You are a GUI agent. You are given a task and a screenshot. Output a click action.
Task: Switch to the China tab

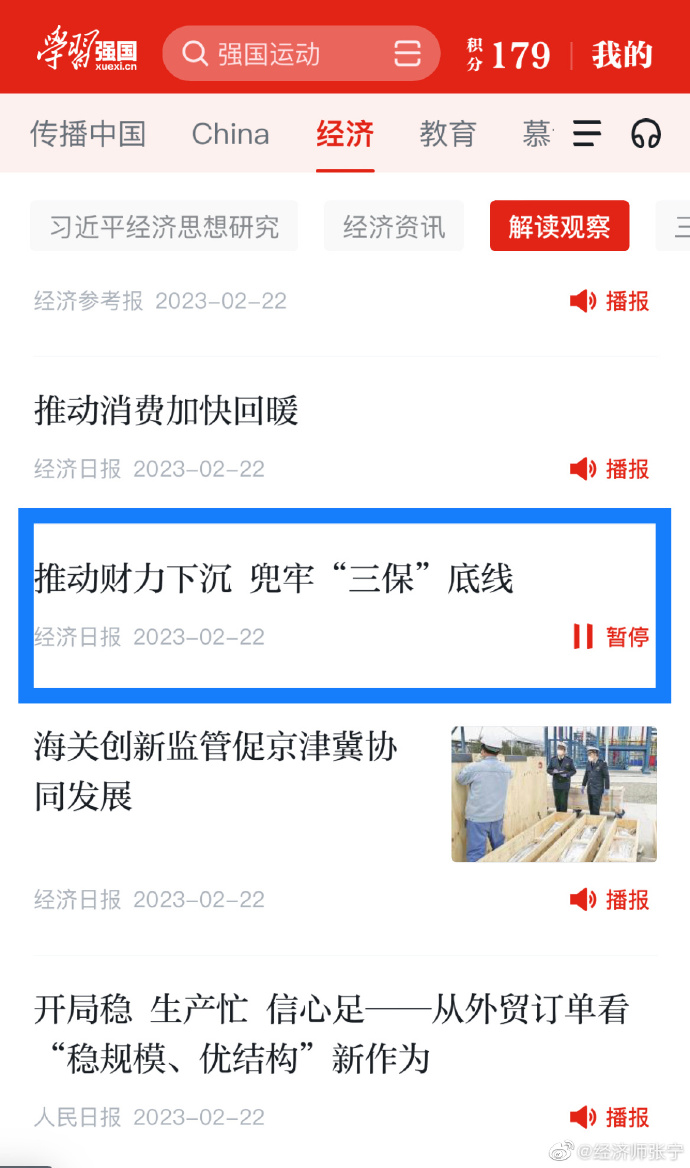230,134
